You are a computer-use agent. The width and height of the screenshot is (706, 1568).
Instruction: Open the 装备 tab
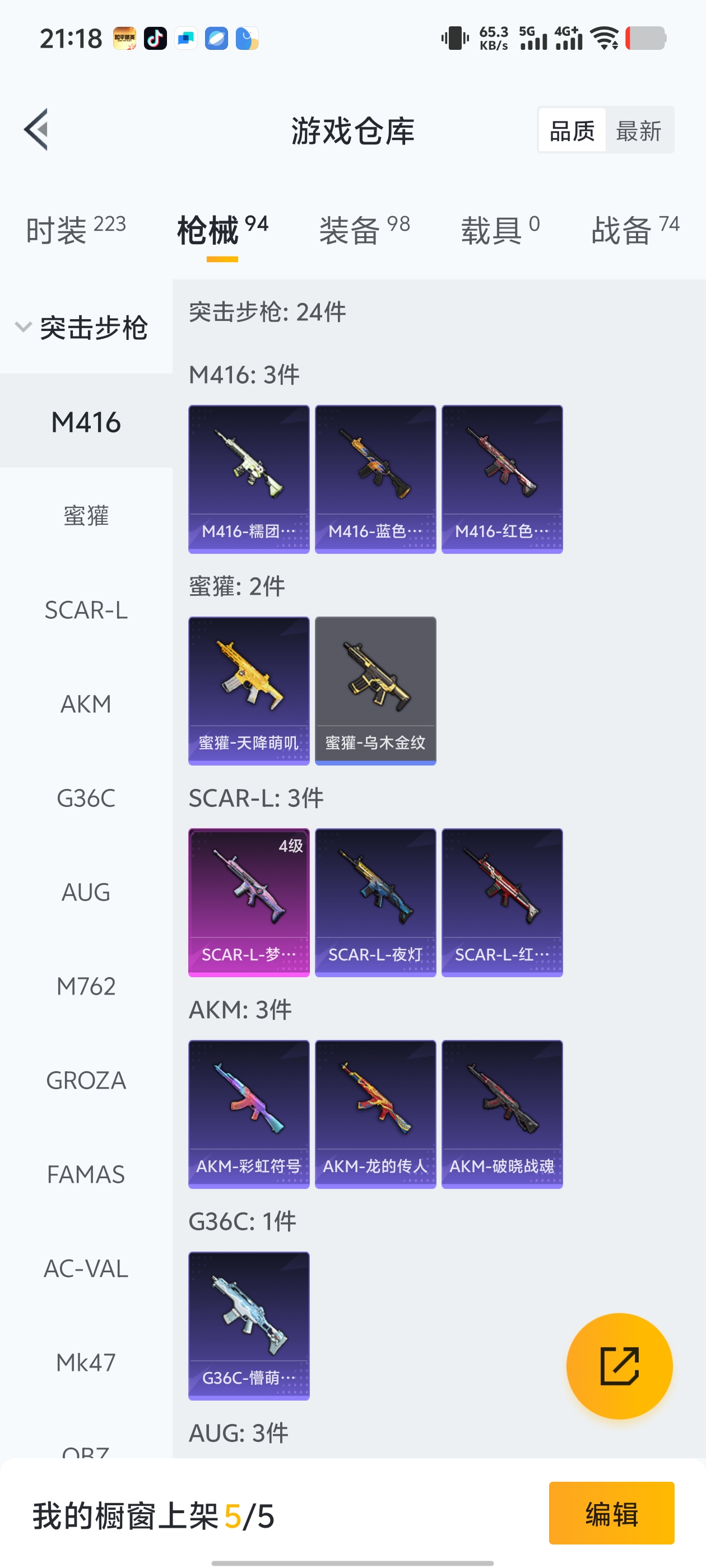pos(364,230)
